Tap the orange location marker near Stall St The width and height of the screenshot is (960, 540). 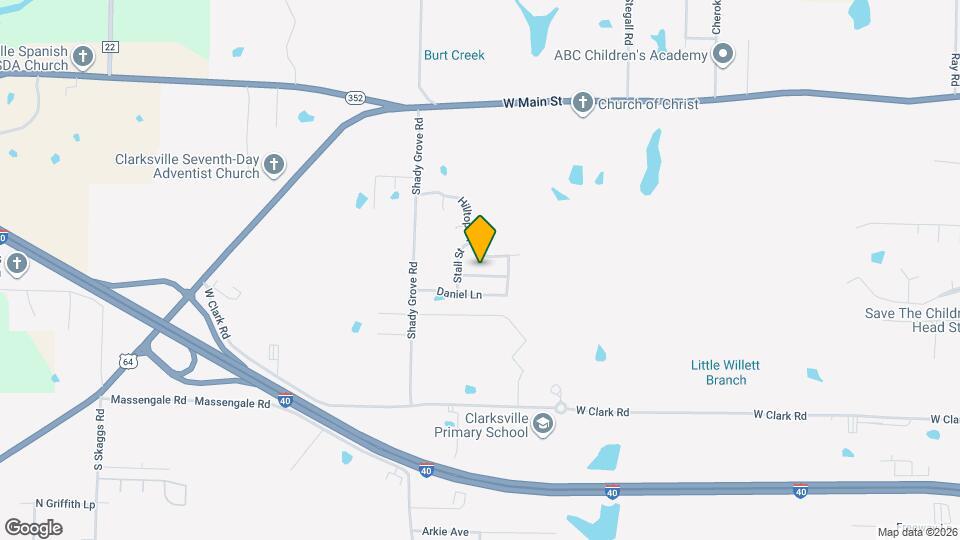click(x=481, y=240)
